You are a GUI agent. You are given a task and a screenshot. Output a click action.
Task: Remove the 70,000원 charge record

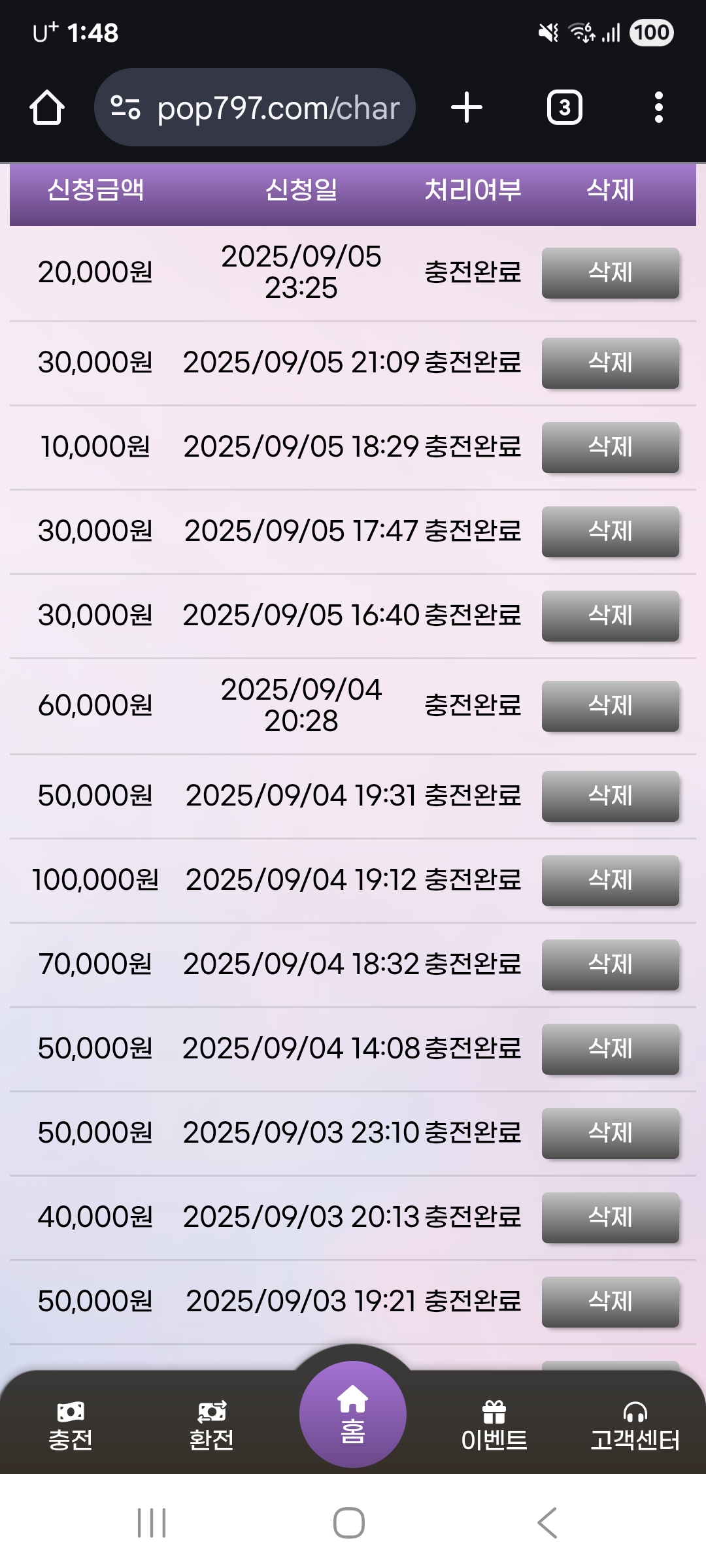(x=610, y=964)
